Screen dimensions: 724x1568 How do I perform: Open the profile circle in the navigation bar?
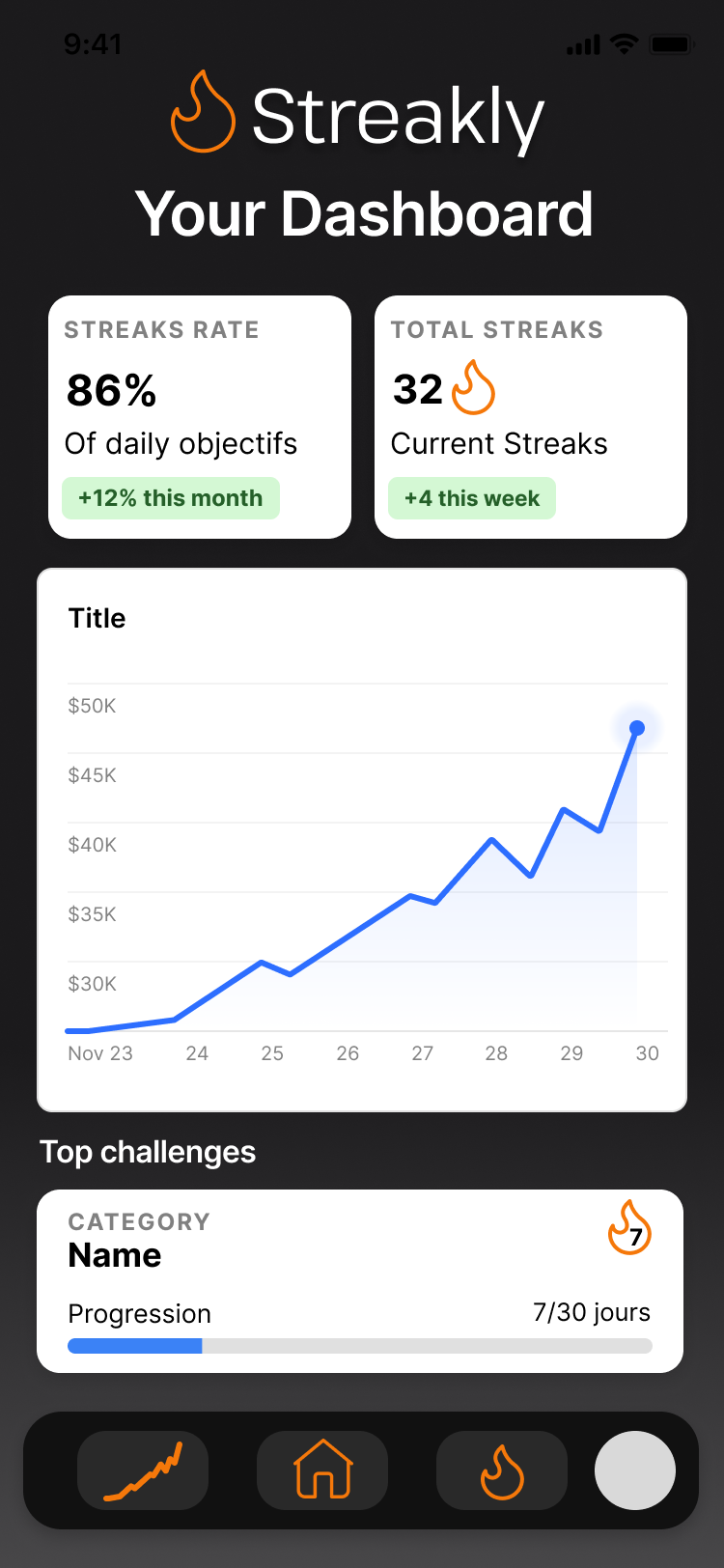click(x=634, y=1470)
